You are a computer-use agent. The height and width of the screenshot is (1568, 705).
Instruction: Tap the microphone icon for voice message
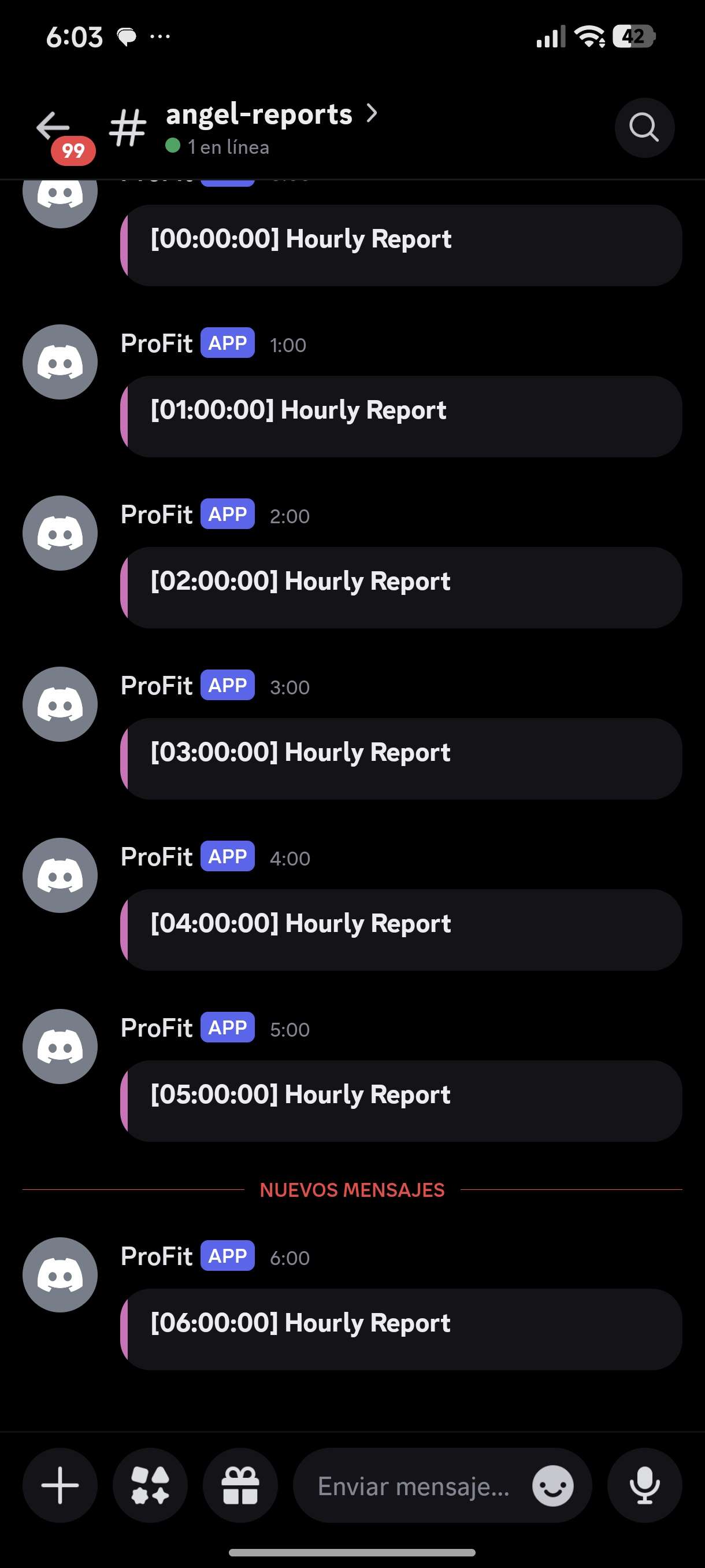coord(644,1486)
